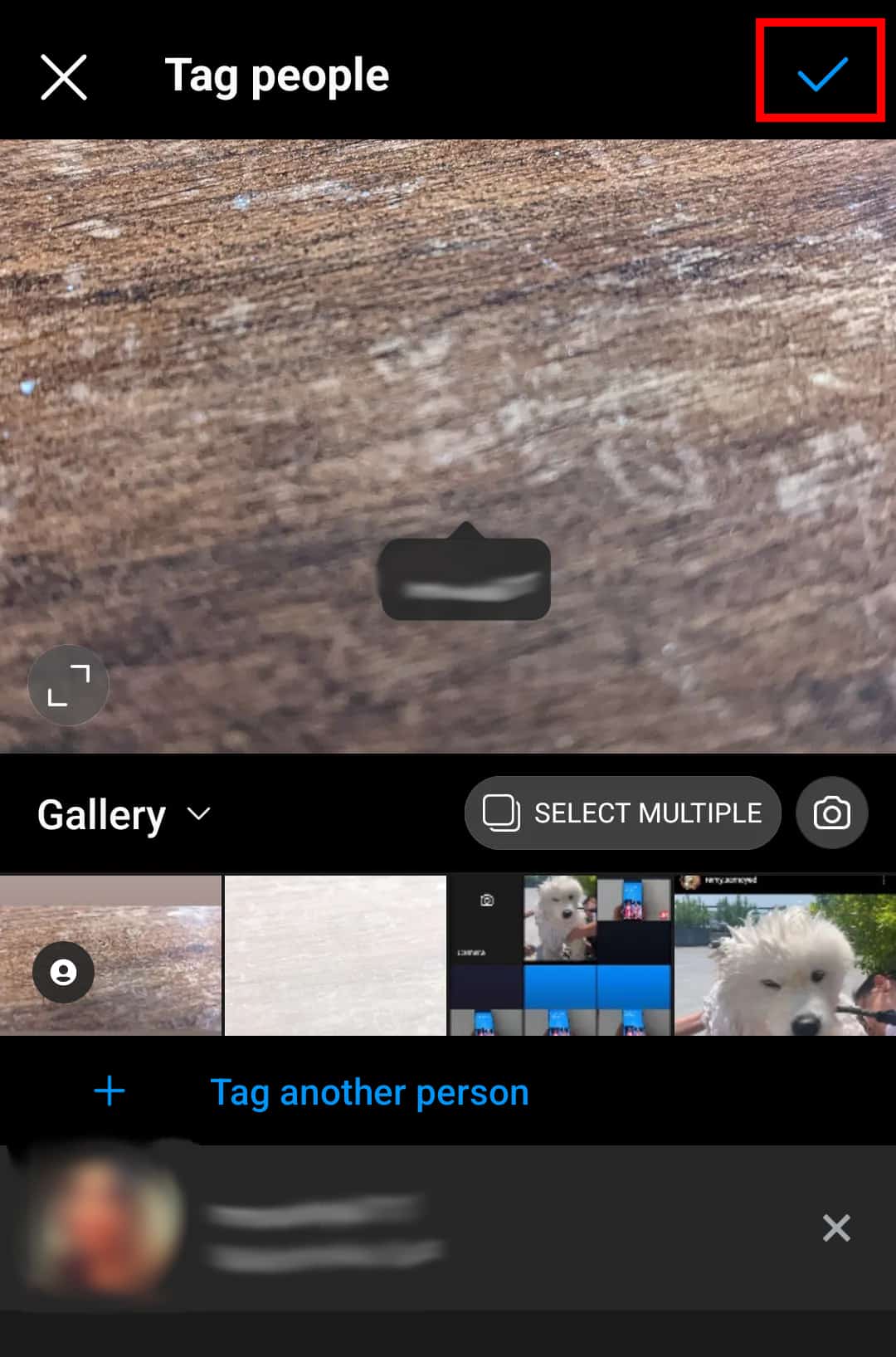
Task: Enable Select Multiple mode
Action: 623,813
